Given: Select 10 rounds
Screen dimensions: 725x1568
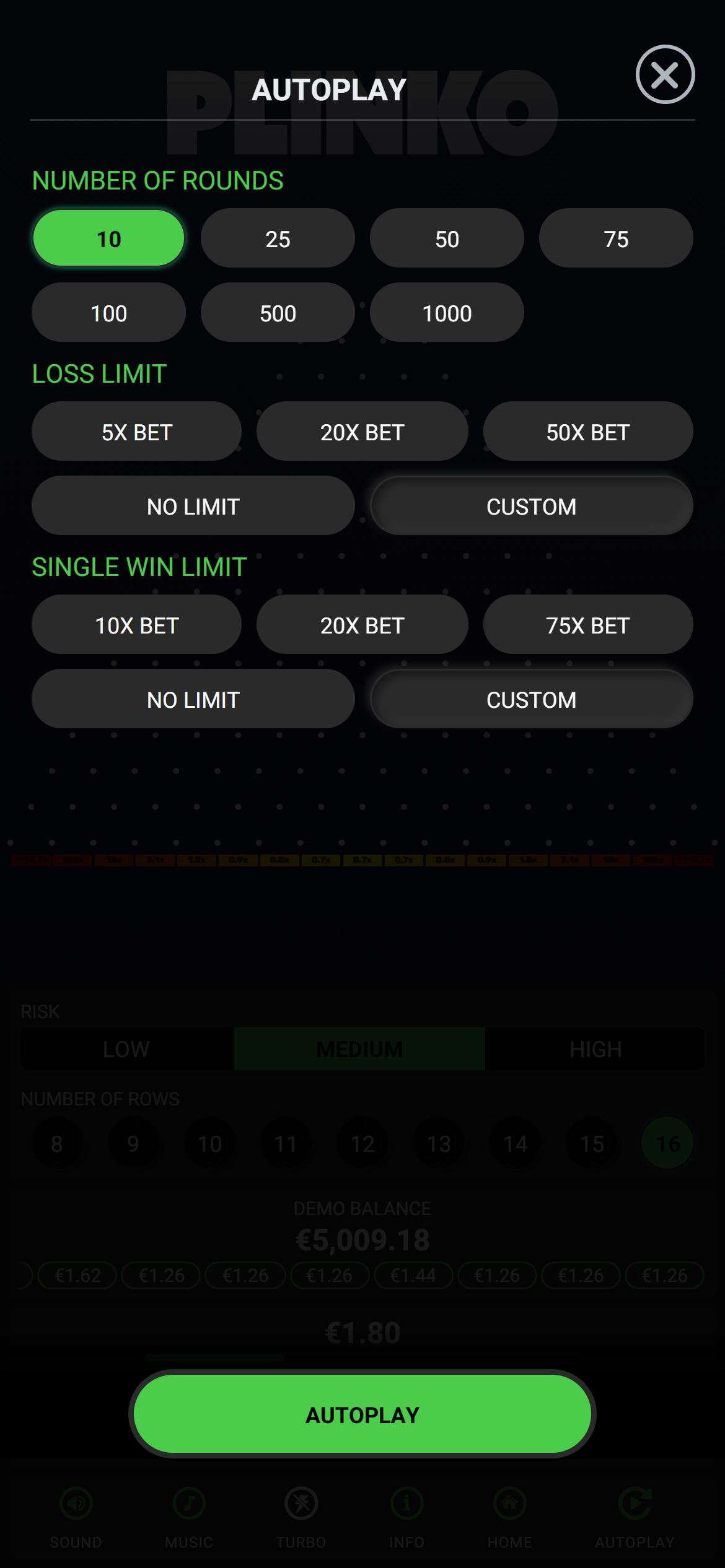Looking at the screenshot, I should click(x=108, y=238).
